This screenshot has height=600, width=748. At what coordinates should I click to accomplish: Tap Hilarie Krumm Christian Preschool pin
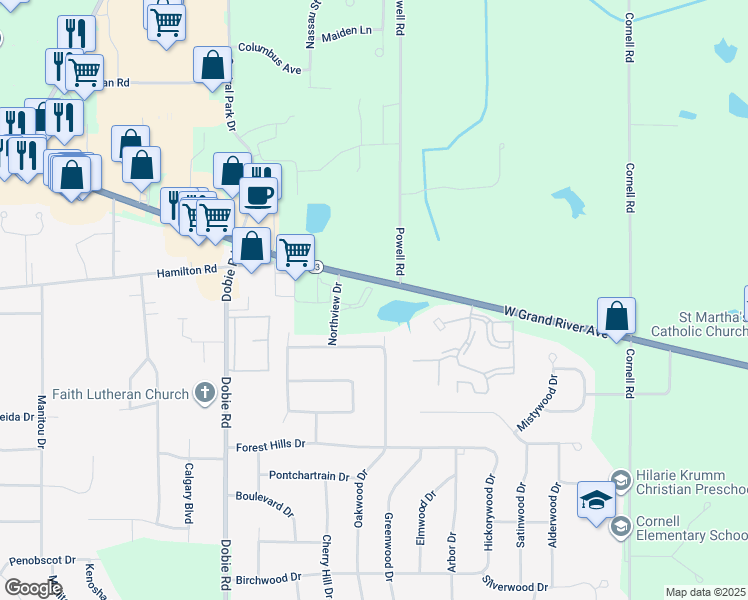[620, 481]
